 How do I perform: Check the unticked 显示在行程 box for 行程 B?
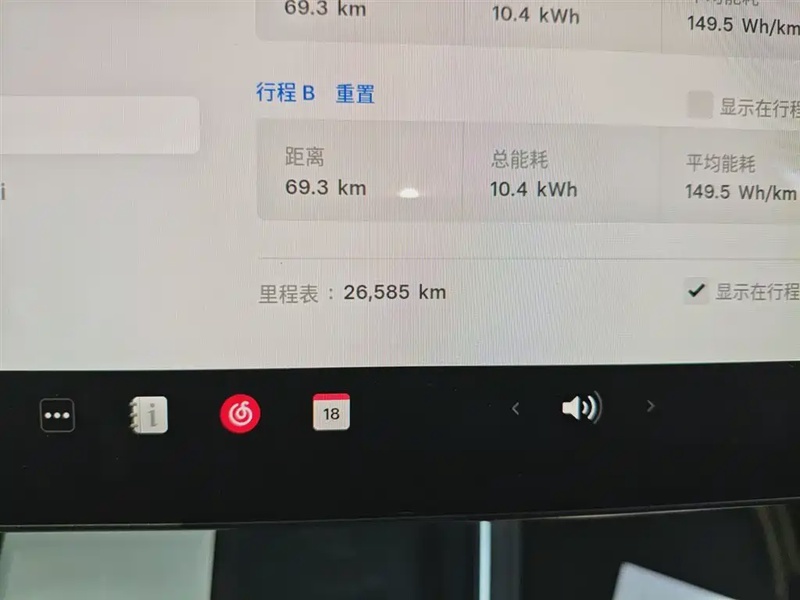tap(700, 105)
